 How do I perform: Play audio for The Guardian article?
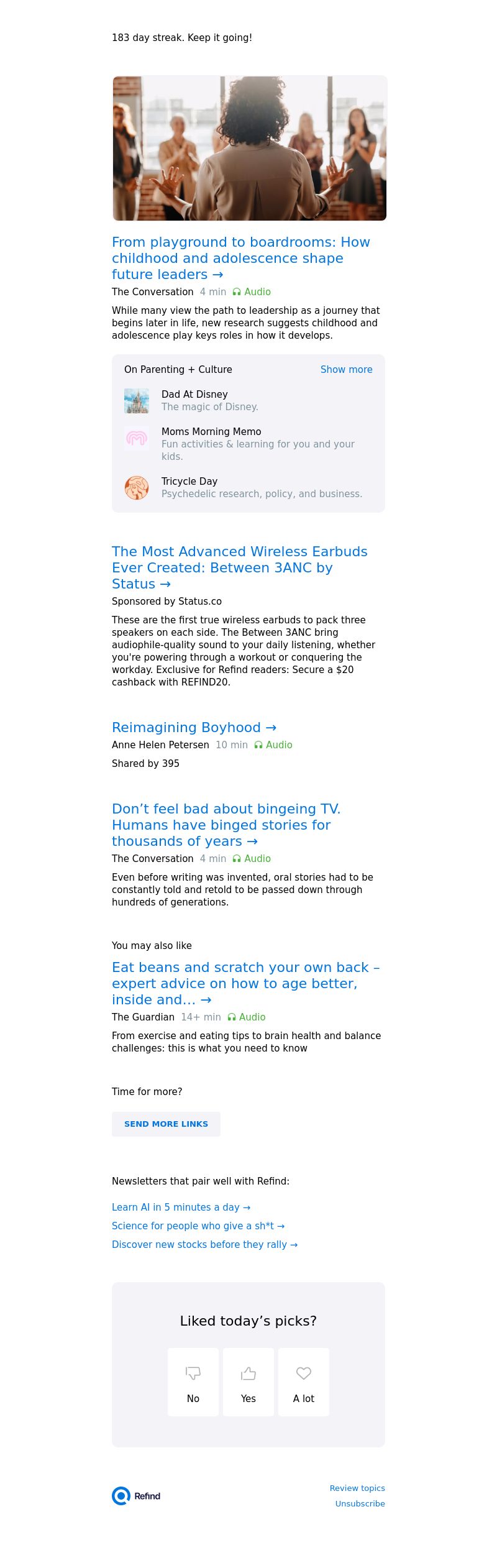point(247,1017)
